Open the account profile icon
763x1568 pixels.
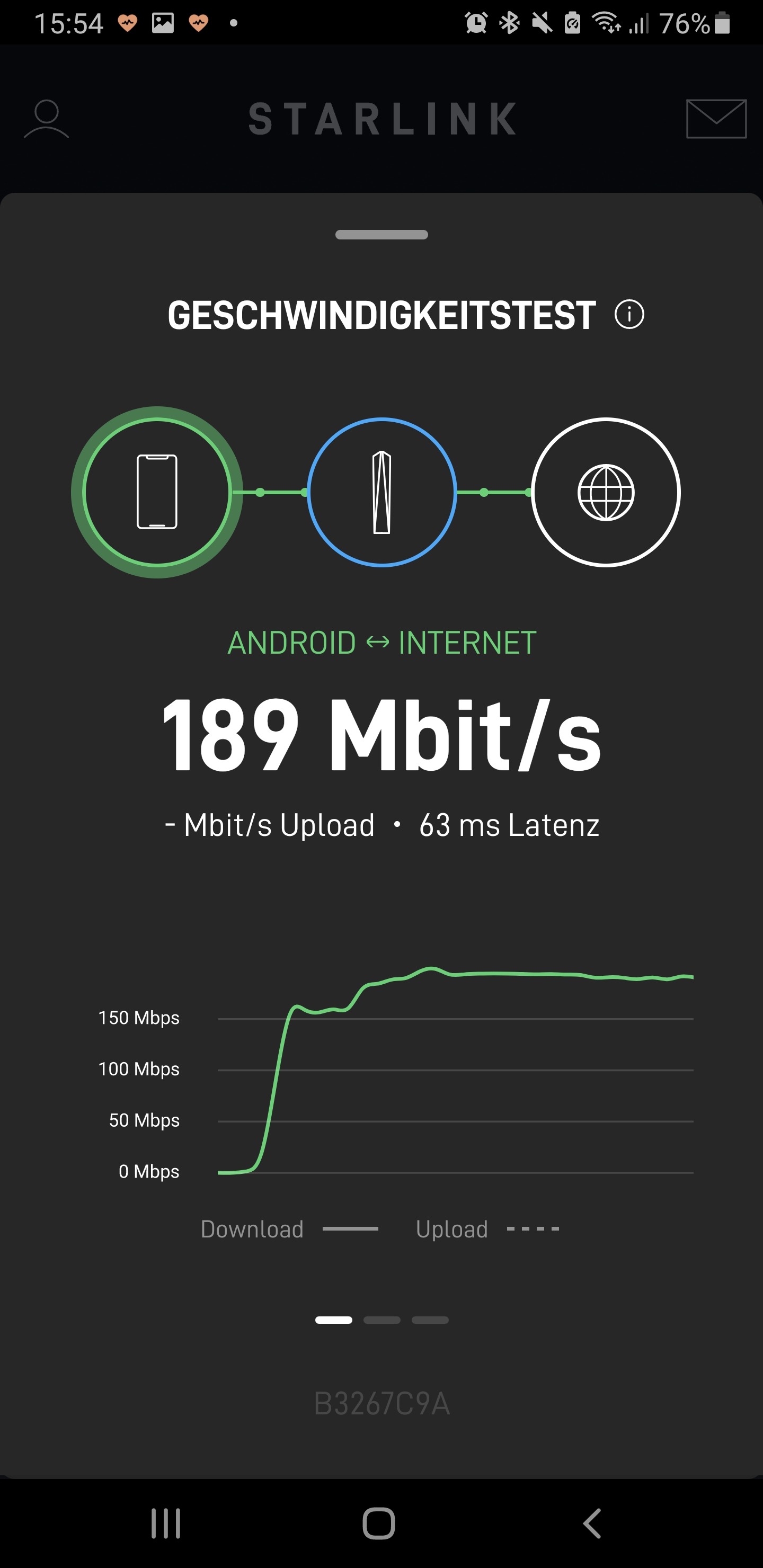tap(46, 119)
